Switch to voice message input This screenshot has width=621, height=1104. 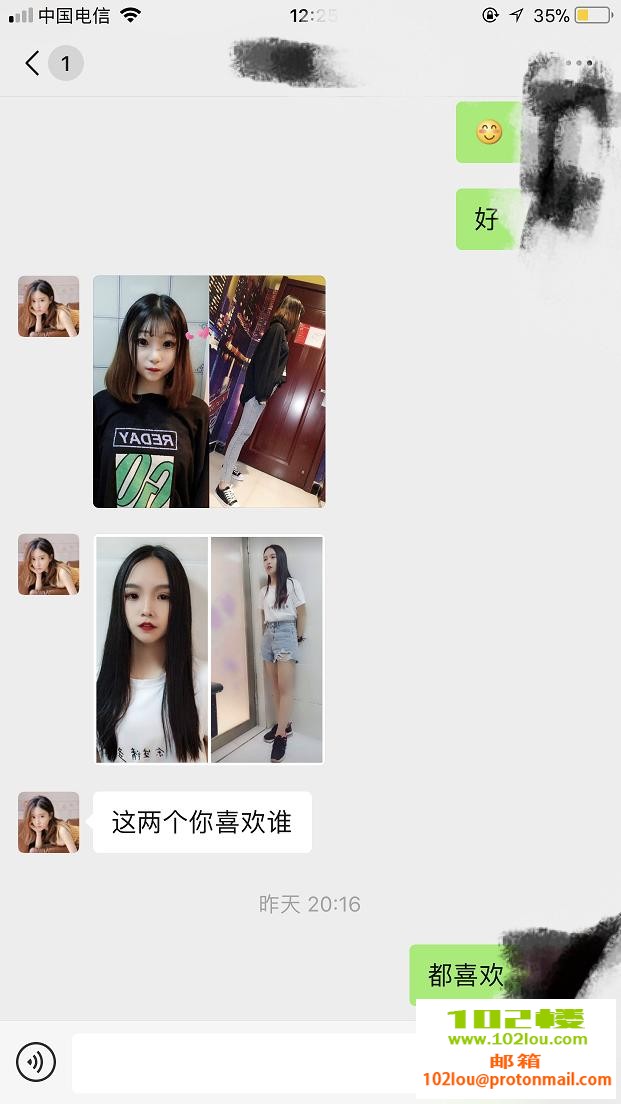[36, 1062]
